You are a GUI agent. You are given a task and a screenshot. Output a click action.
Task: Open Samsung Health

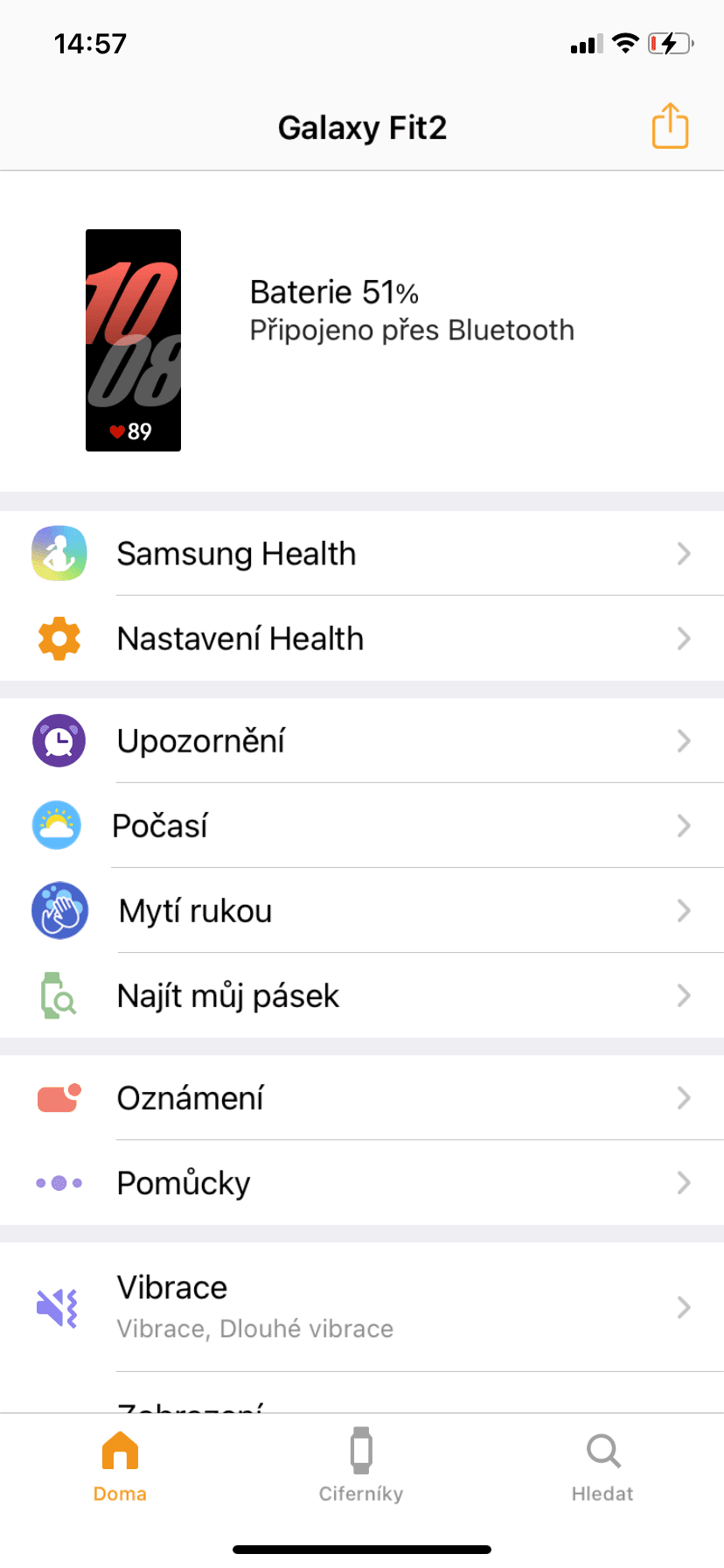pyautogui.click(x=362, y=554)
